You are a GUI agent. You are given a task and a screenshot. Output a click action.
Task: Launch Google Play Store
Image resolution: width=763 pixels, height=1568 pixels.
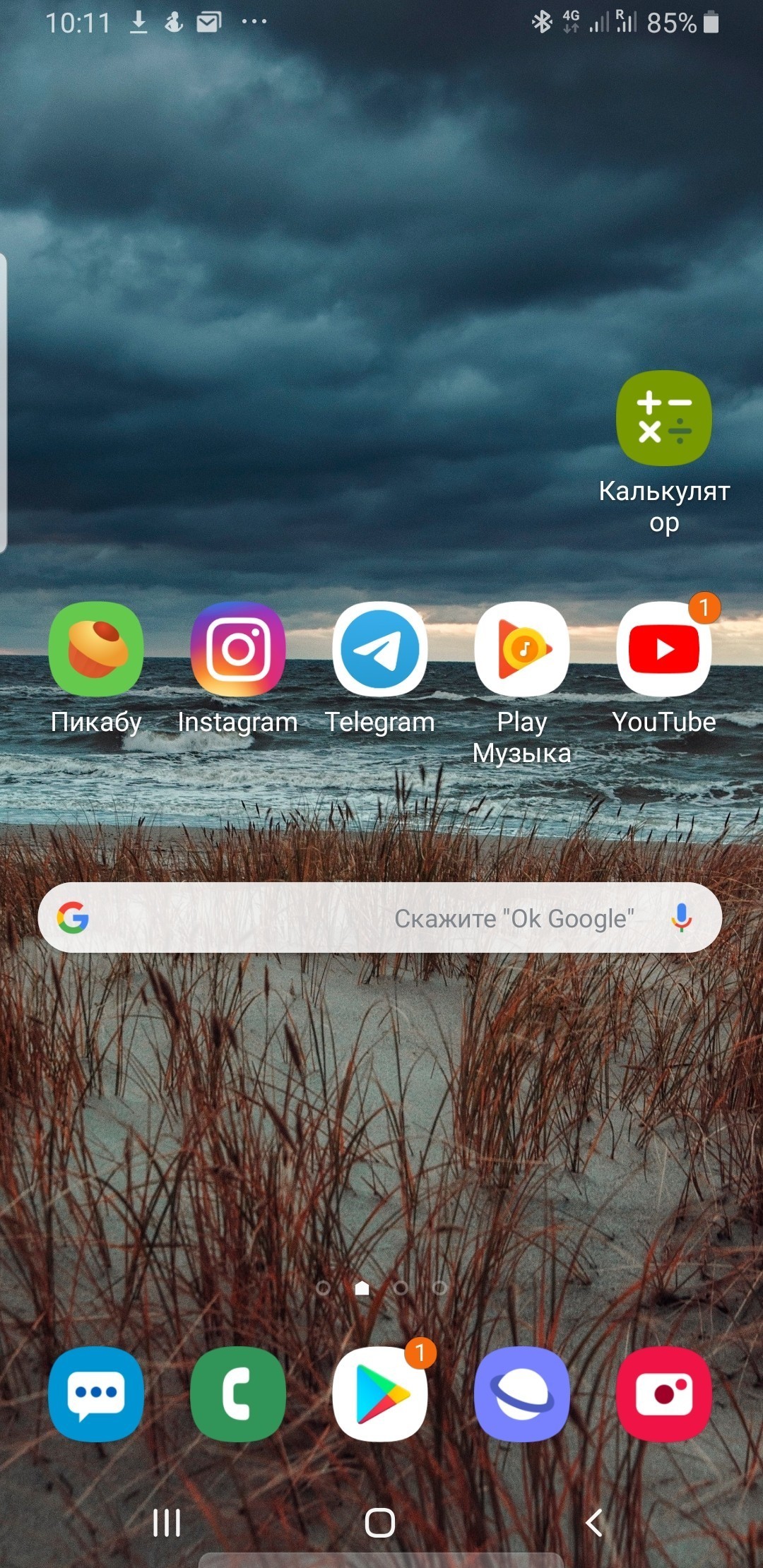point(380,1394)
